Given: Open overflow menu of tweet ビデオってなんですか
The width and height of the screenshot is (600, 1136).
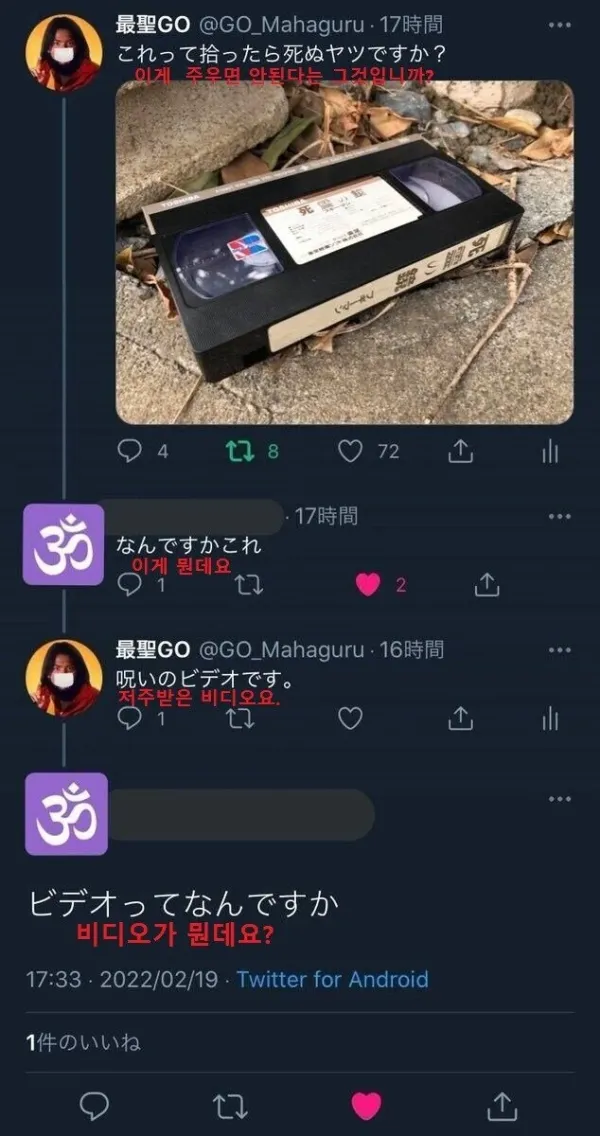Looking at the screenshot, I should tap(560, 799).
